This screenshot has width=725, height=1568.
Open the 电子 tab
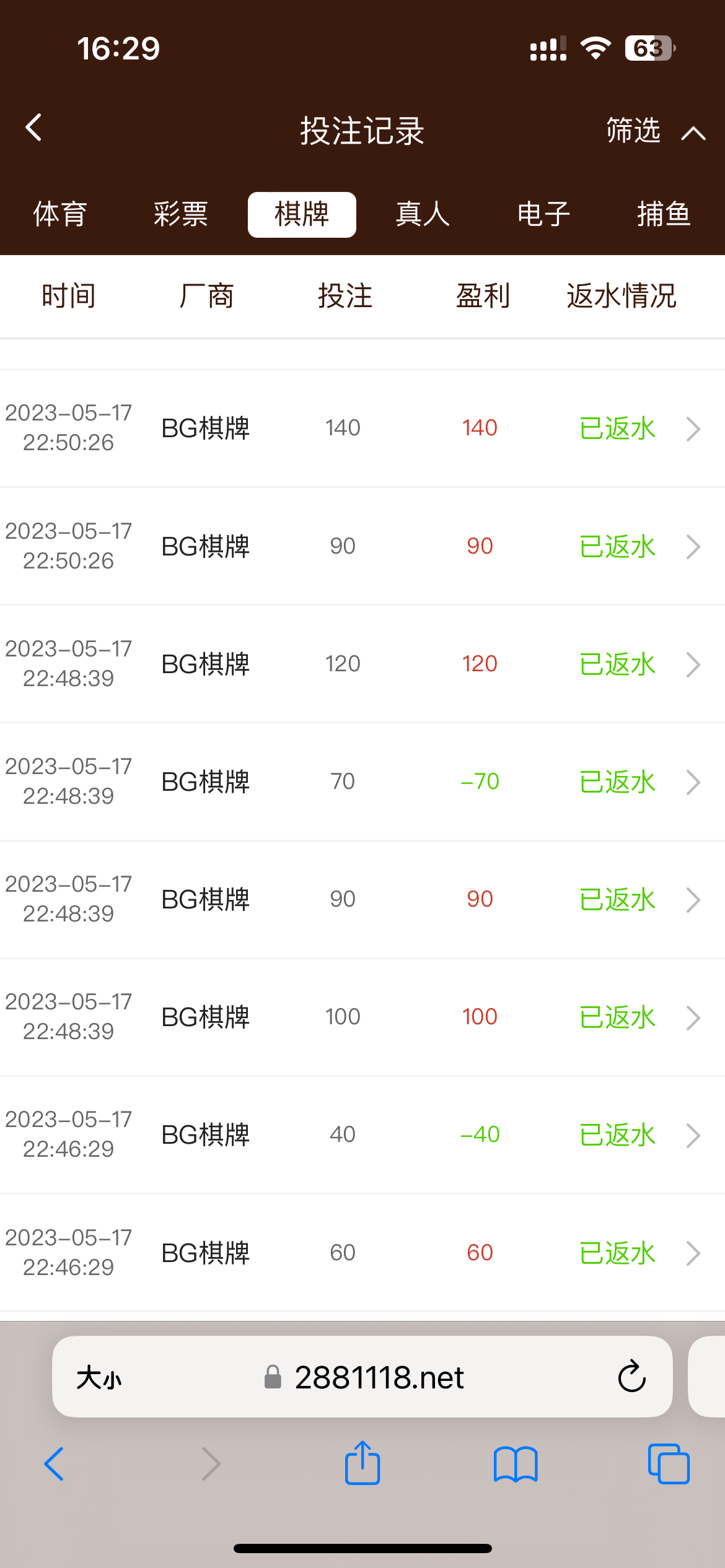click(x=543, y=215)
